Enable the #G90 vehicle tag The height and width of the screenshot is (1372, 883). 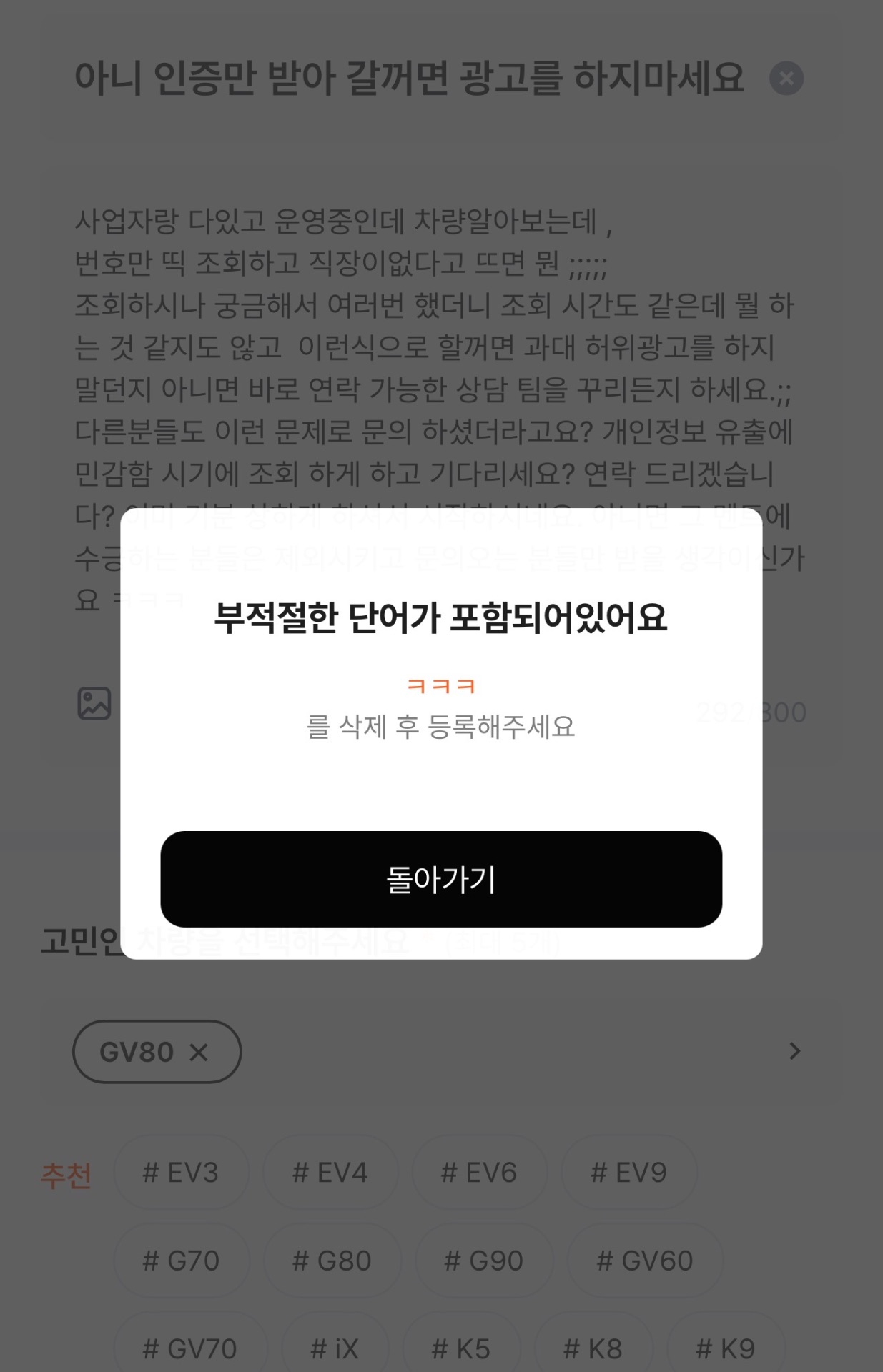click(483, 1260)
